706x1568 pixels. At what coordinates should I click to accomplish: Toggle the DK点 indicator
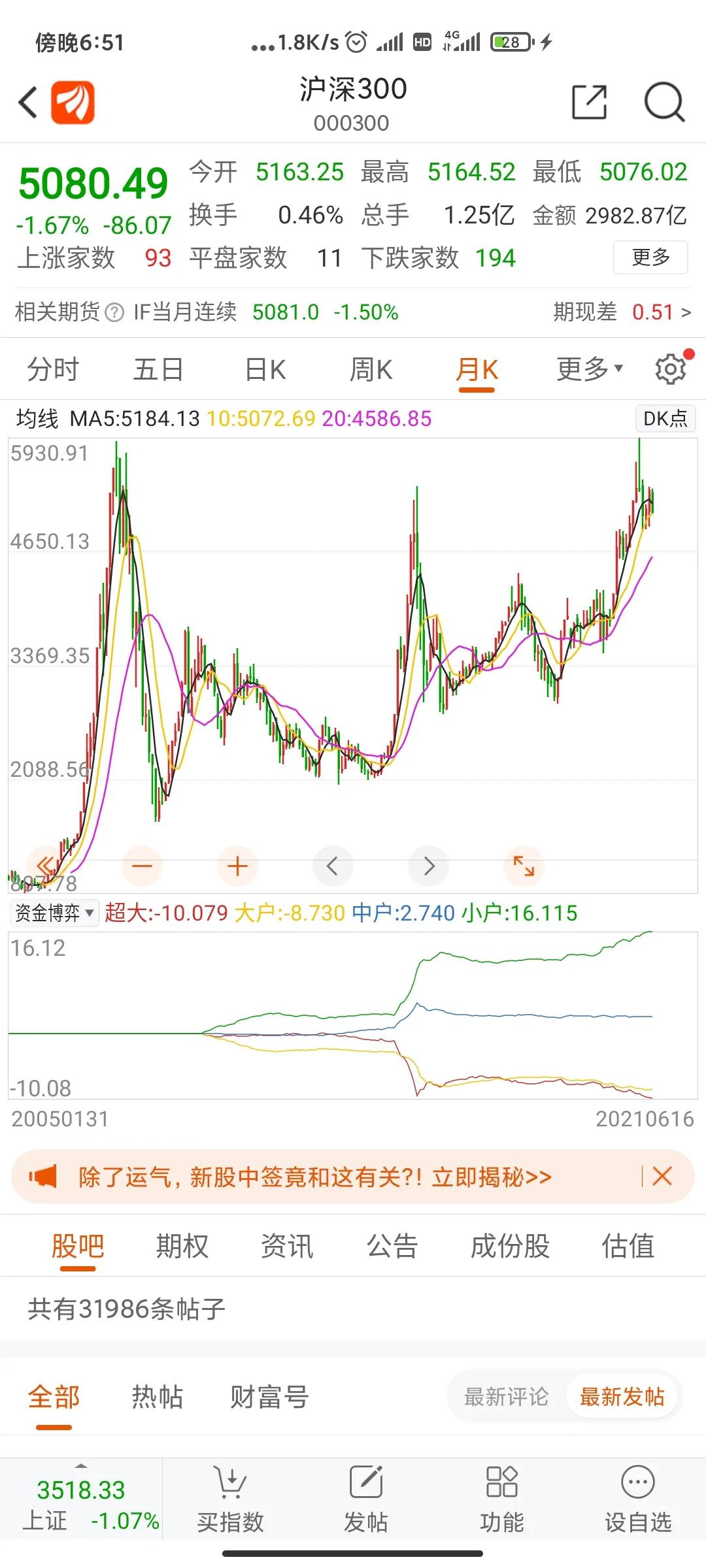coord(665,418)
